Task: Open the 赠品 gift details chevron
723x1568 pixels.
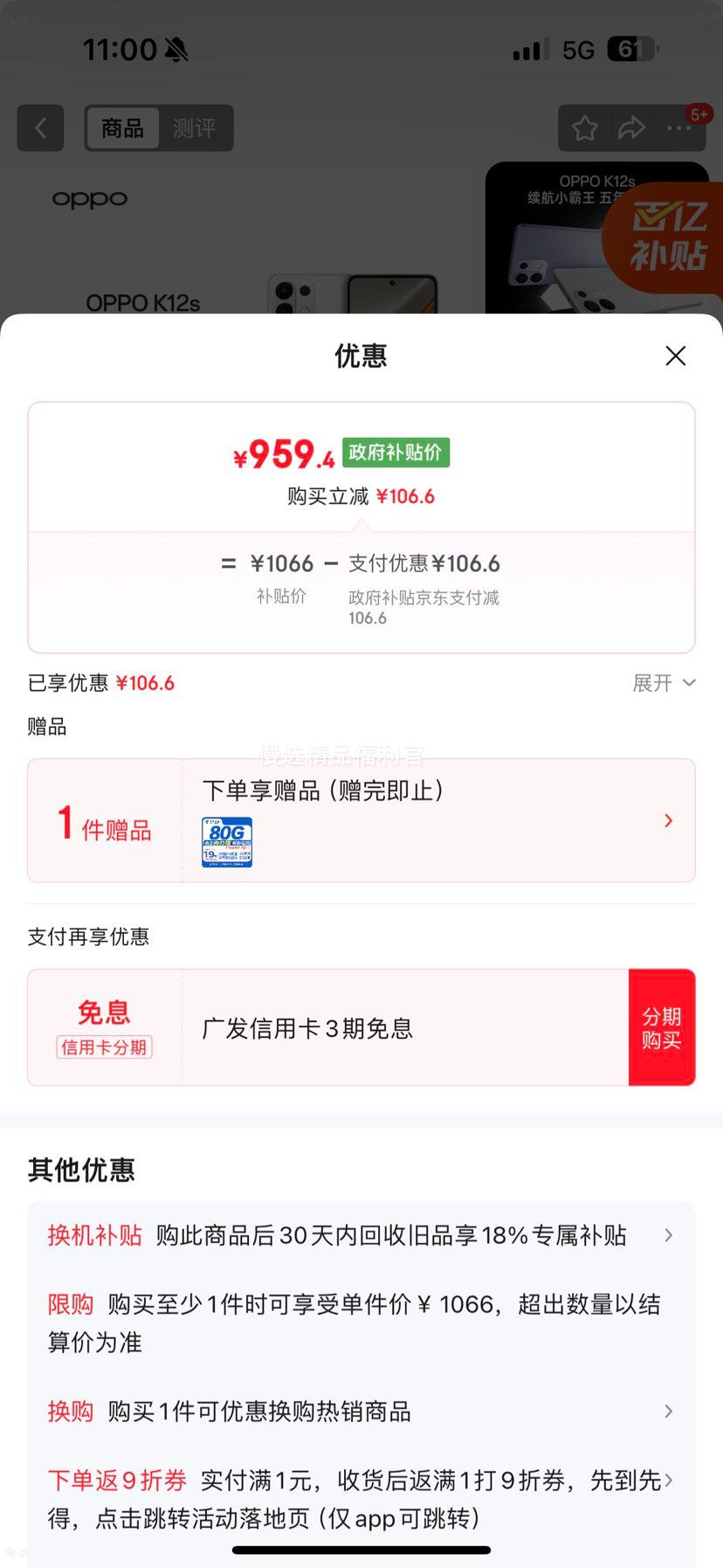Action: (668, 820)
